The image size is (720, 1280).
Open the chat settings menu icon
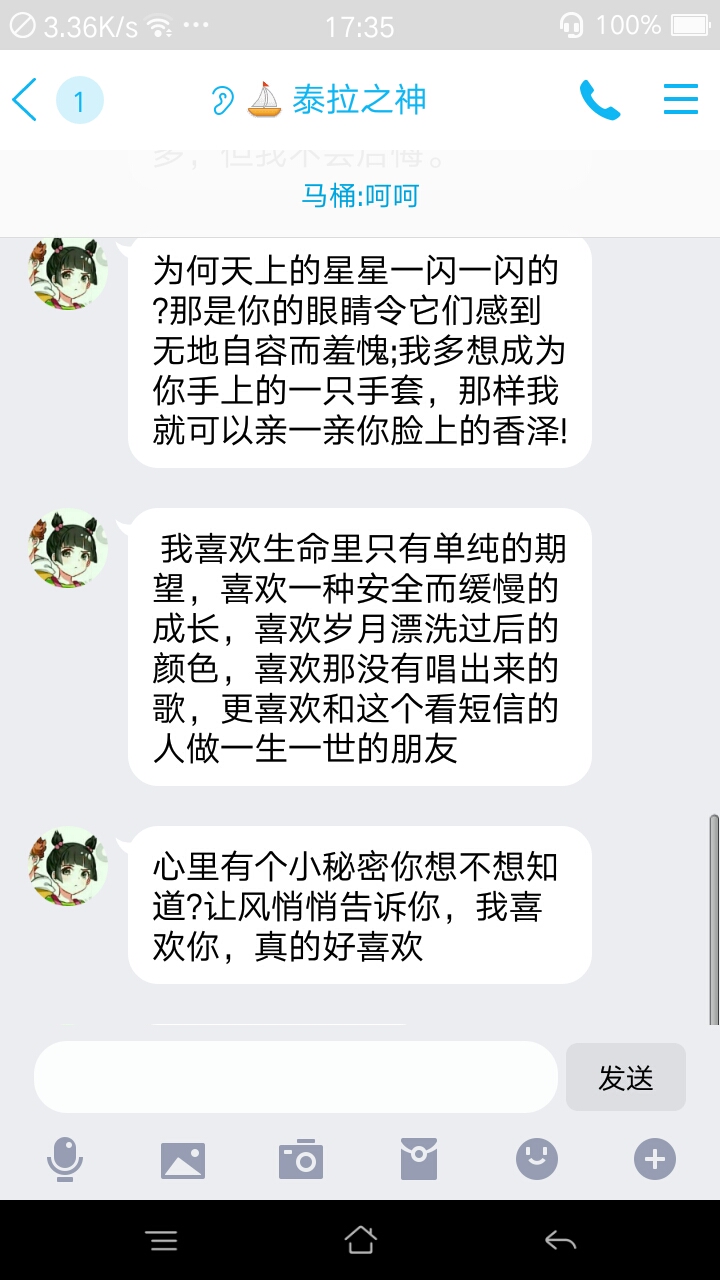tap(681, 100)
